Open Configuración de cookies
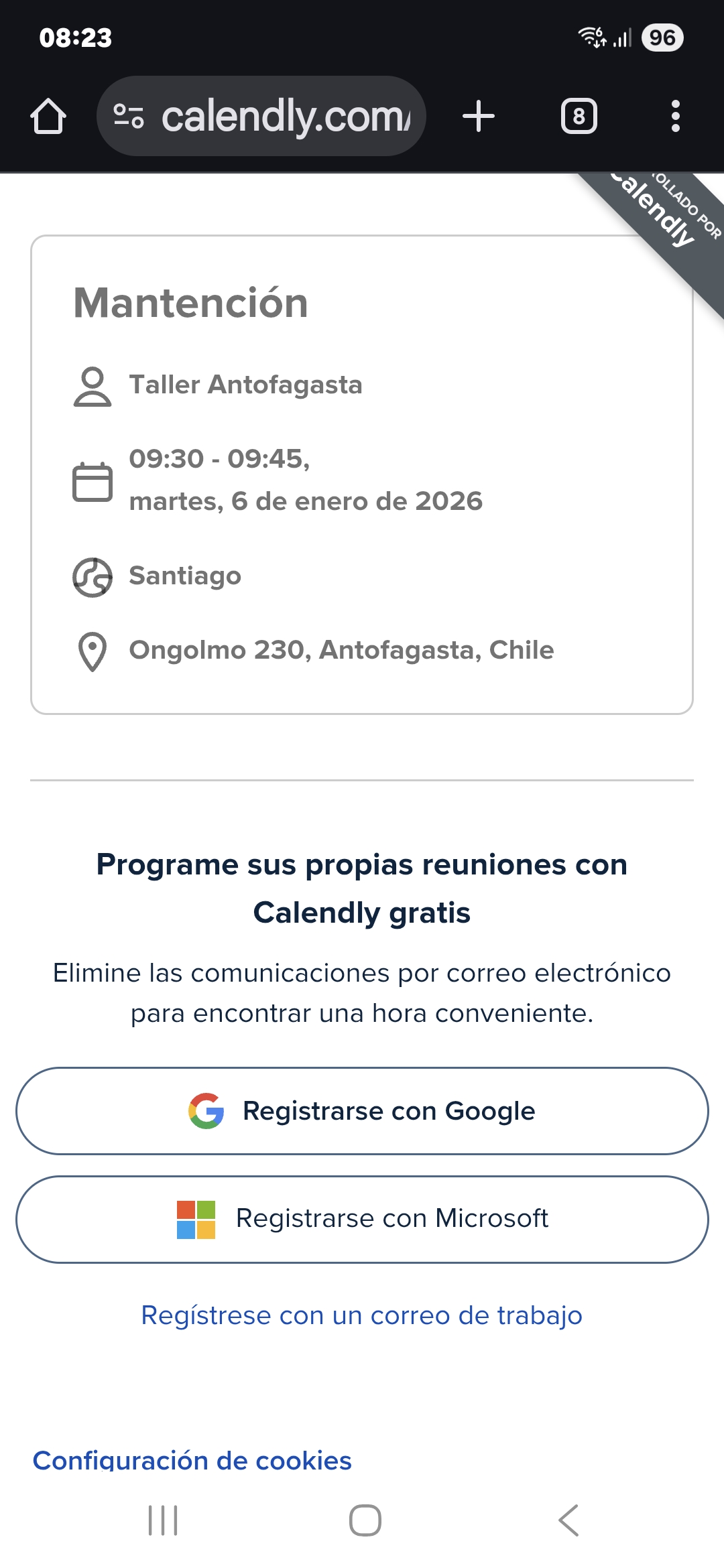724x1568 pixels. click(192, 1460)
